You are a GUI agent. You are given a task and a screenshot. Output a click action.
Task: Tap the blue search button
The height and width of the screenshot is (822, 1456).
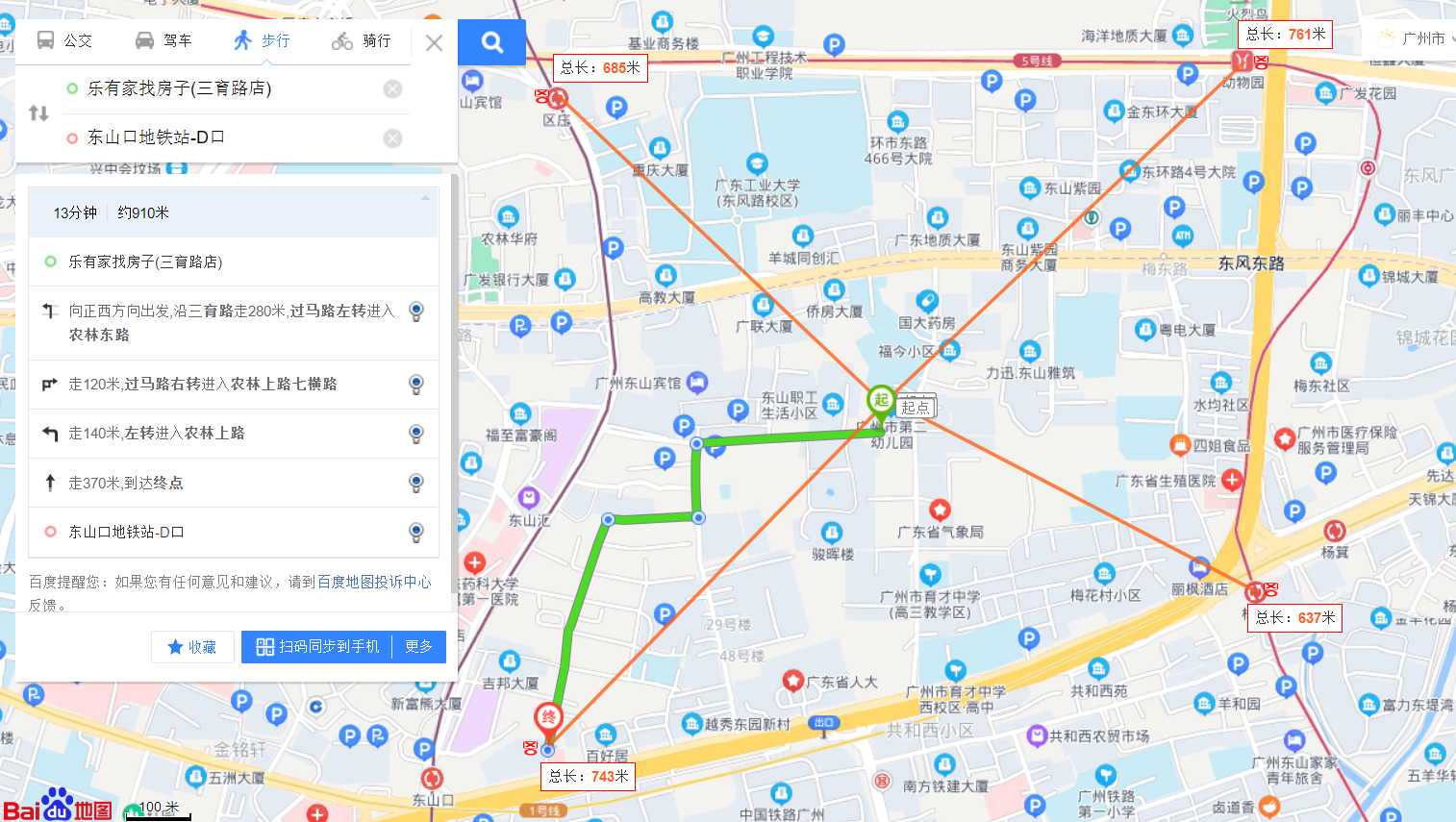point(491,42)
